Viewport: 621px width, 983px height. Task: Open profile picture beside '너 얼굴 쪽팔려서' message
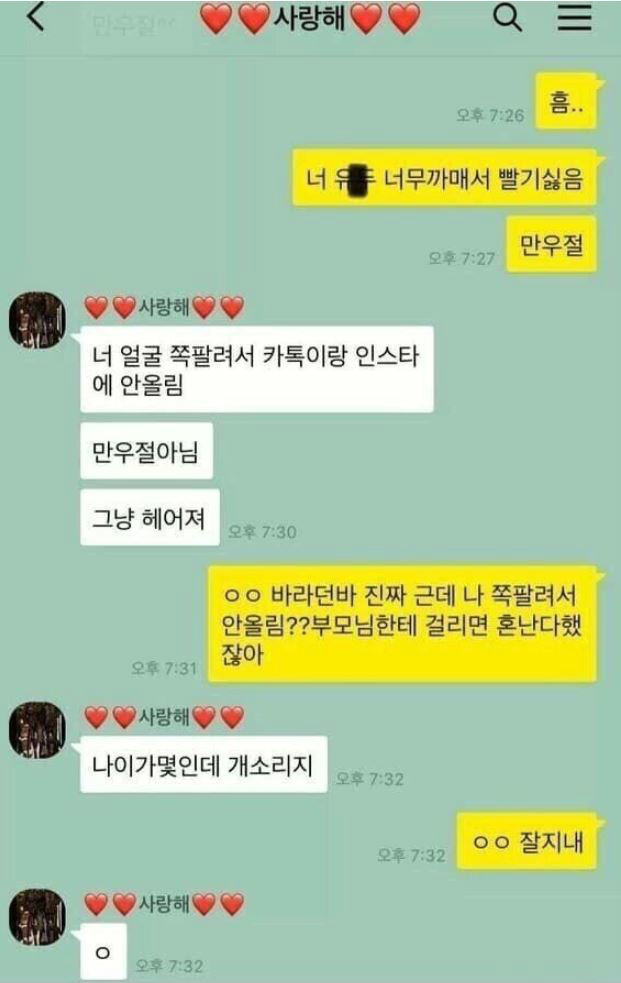[x=37, y=321]
